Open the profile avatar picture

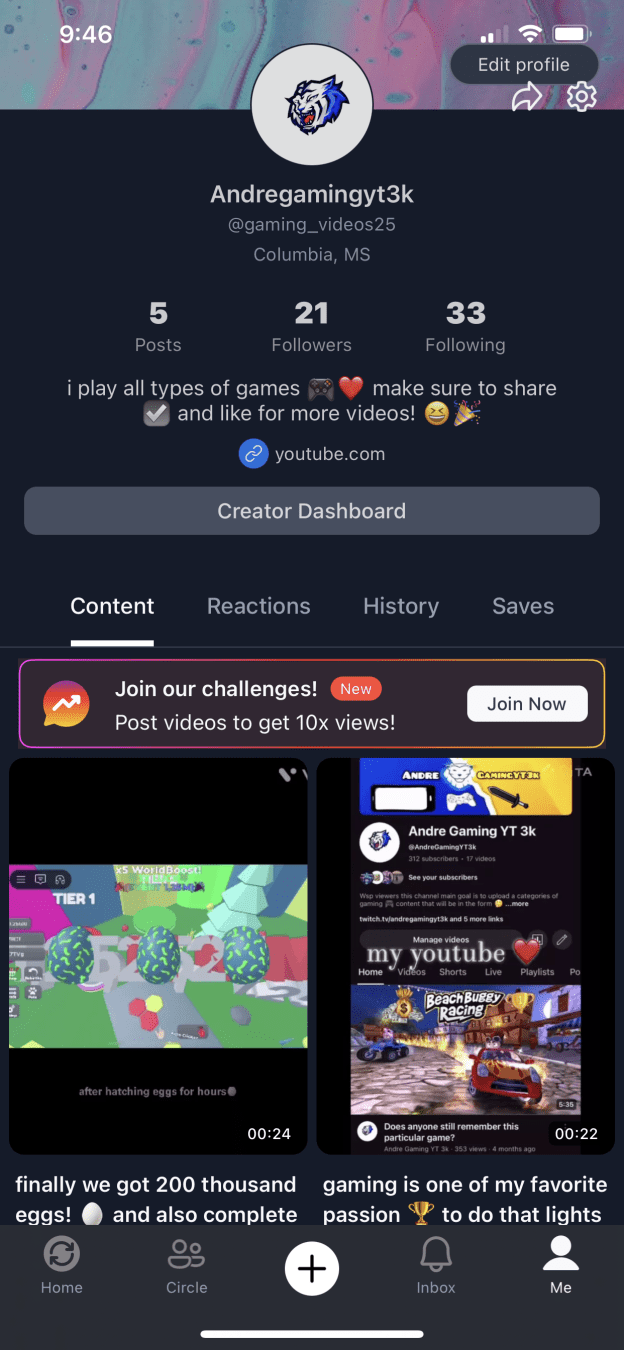pyautogui.click(x=312, y=104)
